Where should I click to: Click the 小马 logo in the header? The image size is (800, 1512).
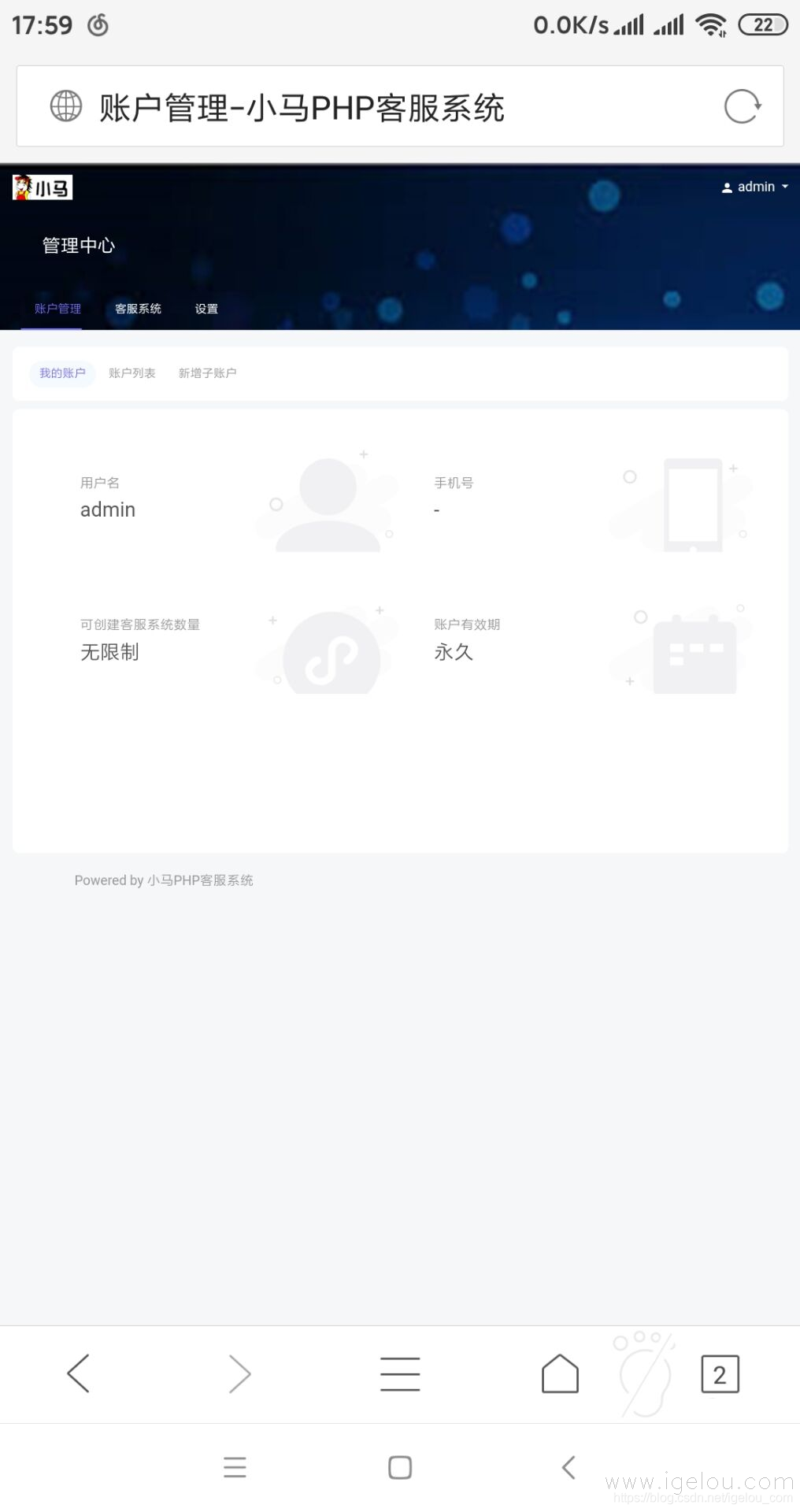coord(41,187)
